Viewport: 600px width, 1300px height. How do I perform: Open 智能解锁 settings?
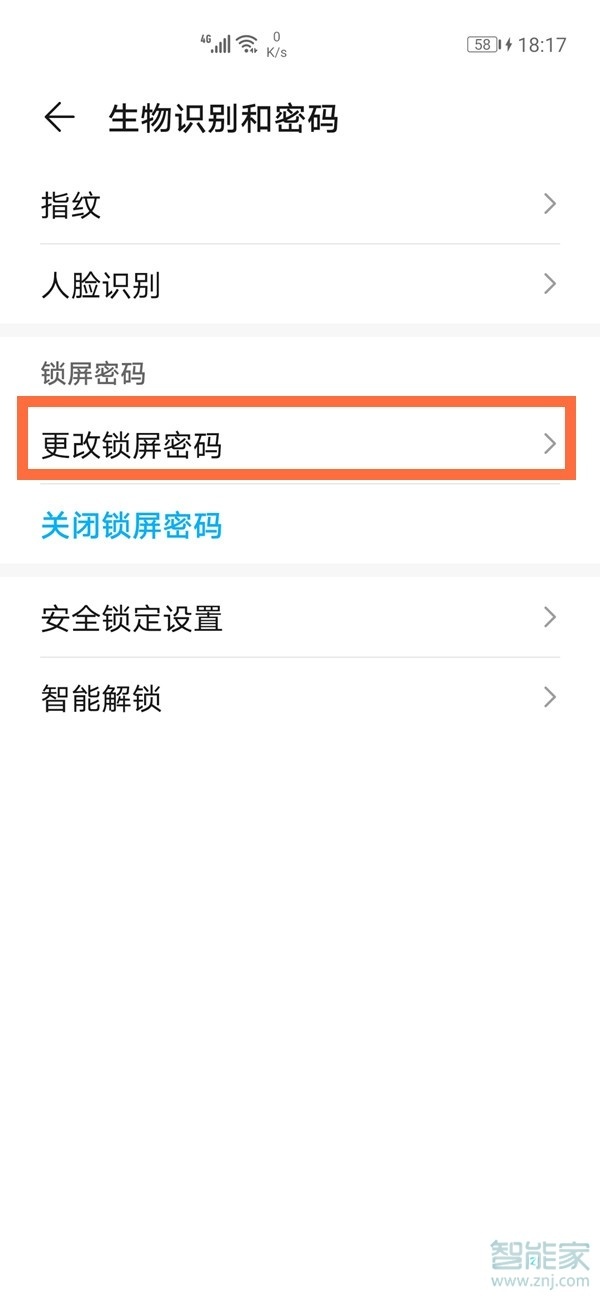point(298,698)
